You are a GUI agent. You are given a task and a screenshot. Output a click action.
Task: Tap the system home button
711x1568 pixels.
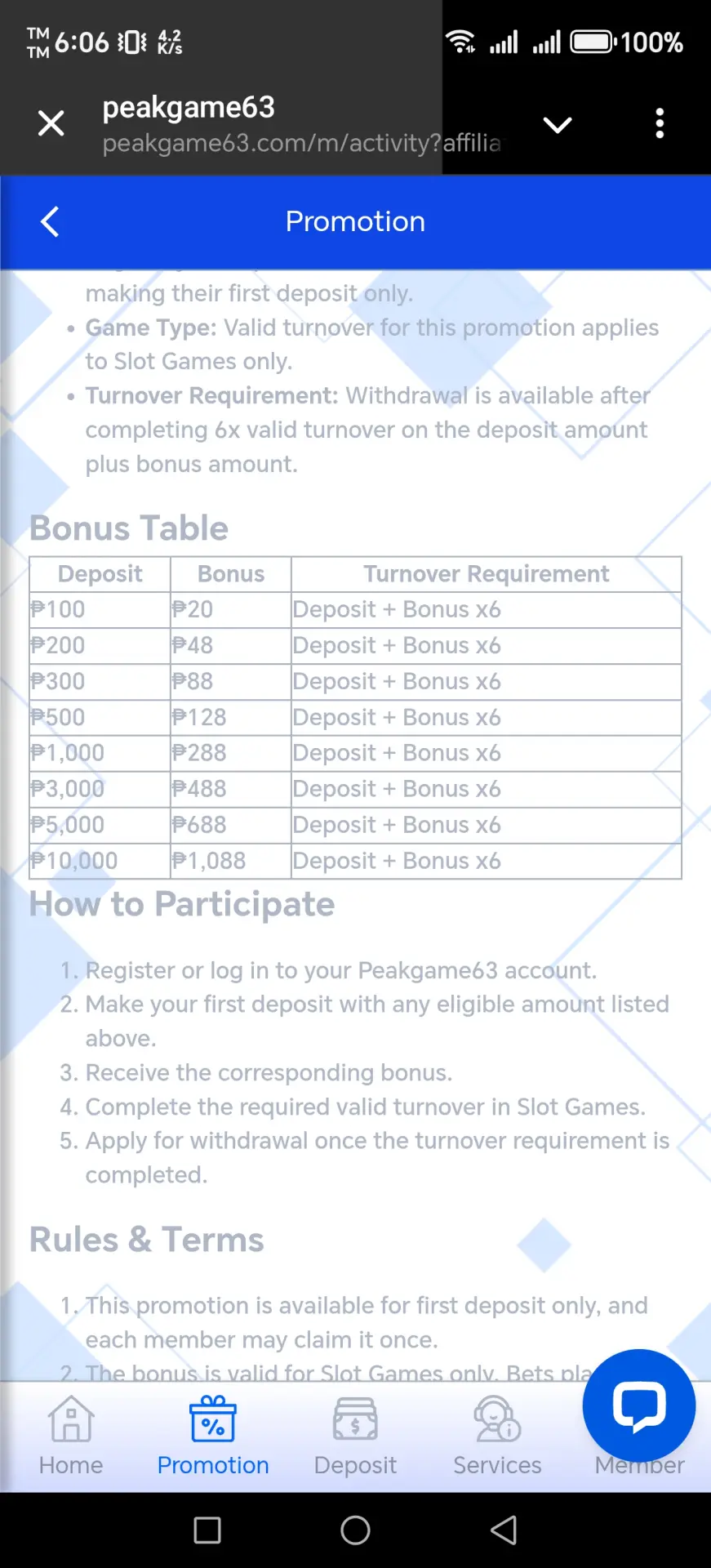pos(355,1530)
